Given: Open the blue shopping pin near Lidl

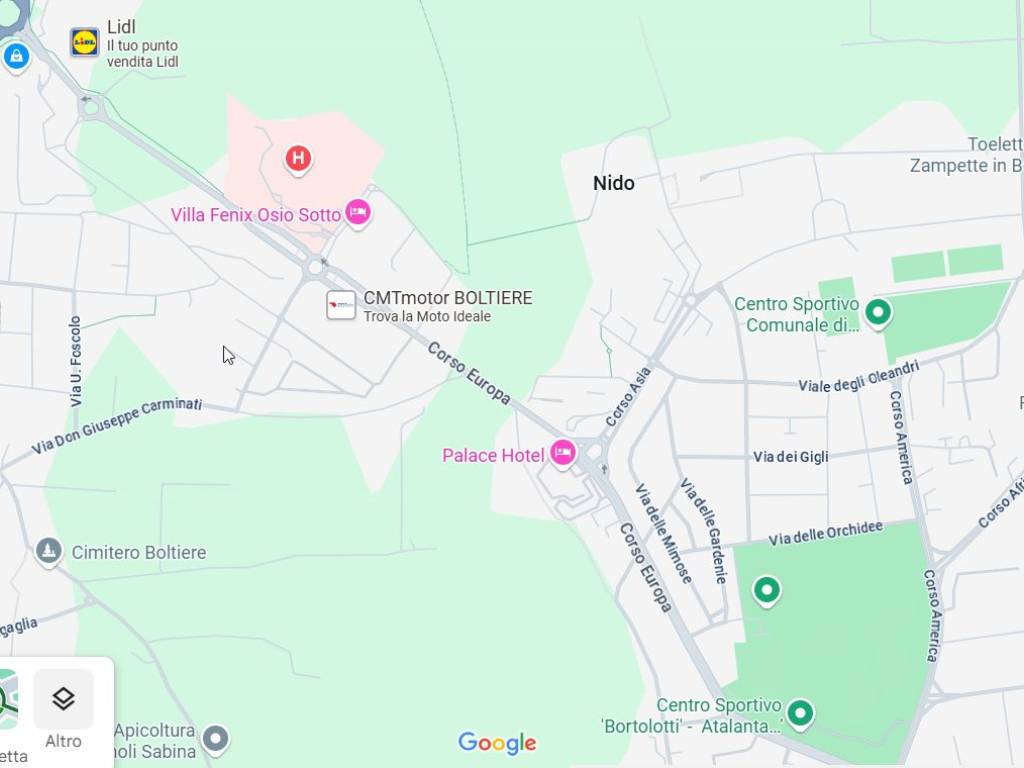Looking at the screenshot, I should click(x=15, y=56).
